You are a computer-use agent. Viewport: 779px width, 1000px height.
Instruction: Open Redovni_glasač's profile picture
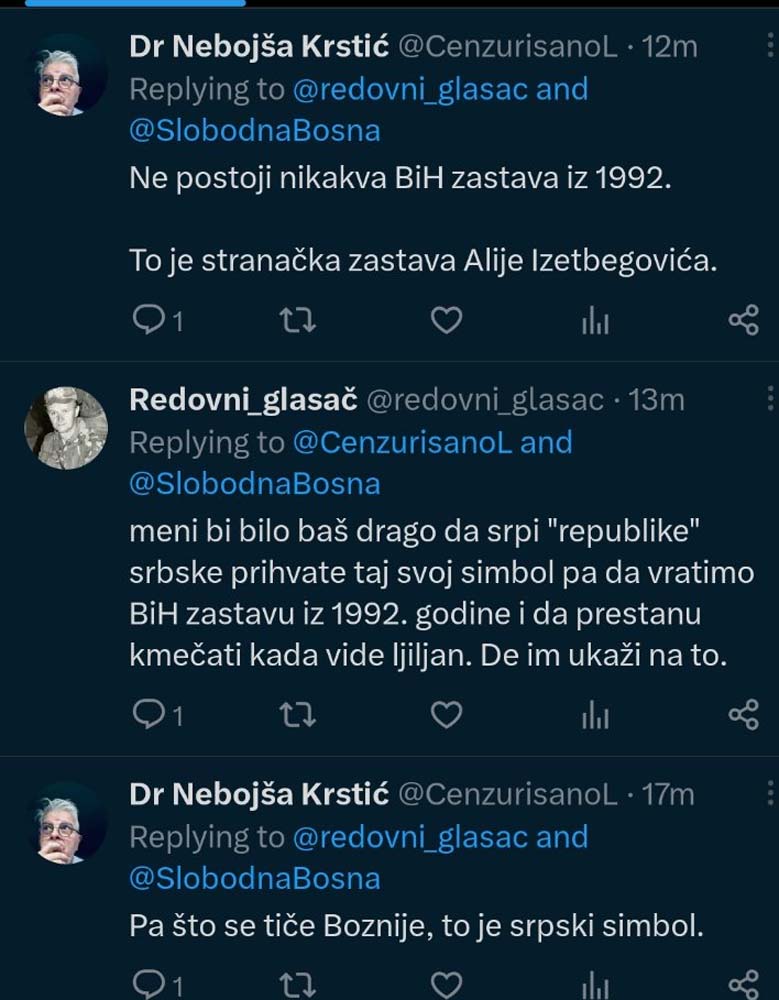[x=66, y=428]
